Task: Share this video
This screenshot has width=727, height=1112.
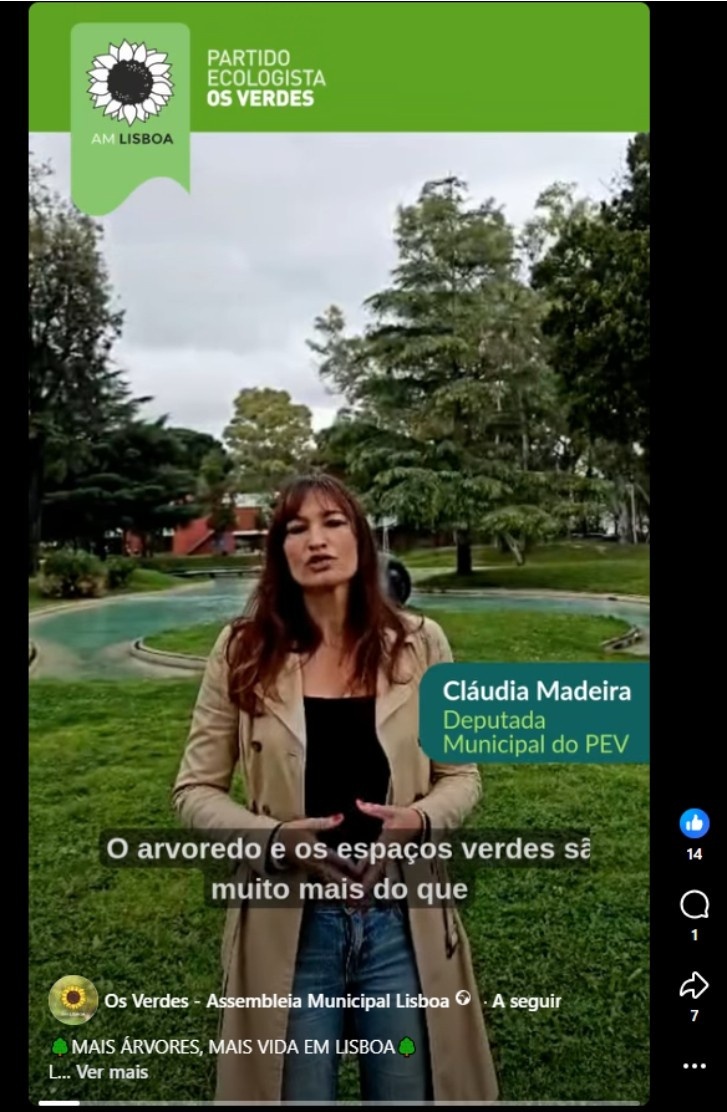Action: 694,986
